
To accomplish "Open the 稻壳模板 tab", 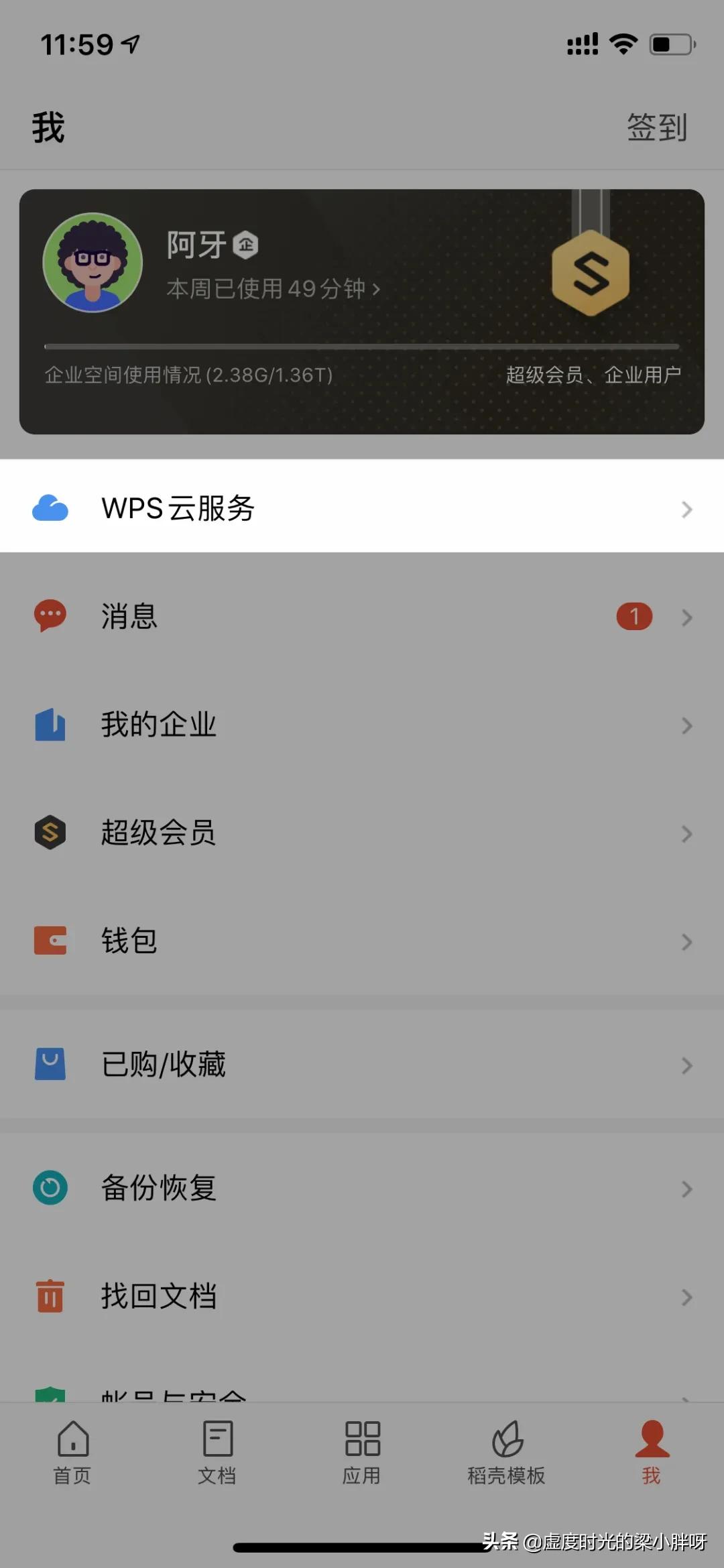I will 506,1451.
